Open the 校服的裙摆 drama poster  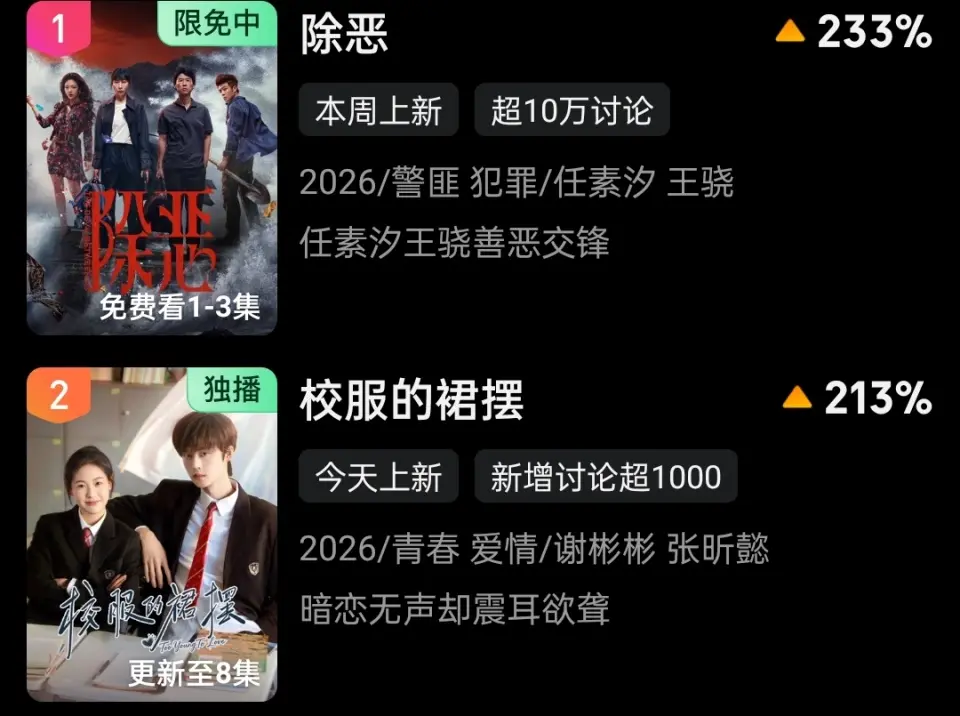pos(151,535)
